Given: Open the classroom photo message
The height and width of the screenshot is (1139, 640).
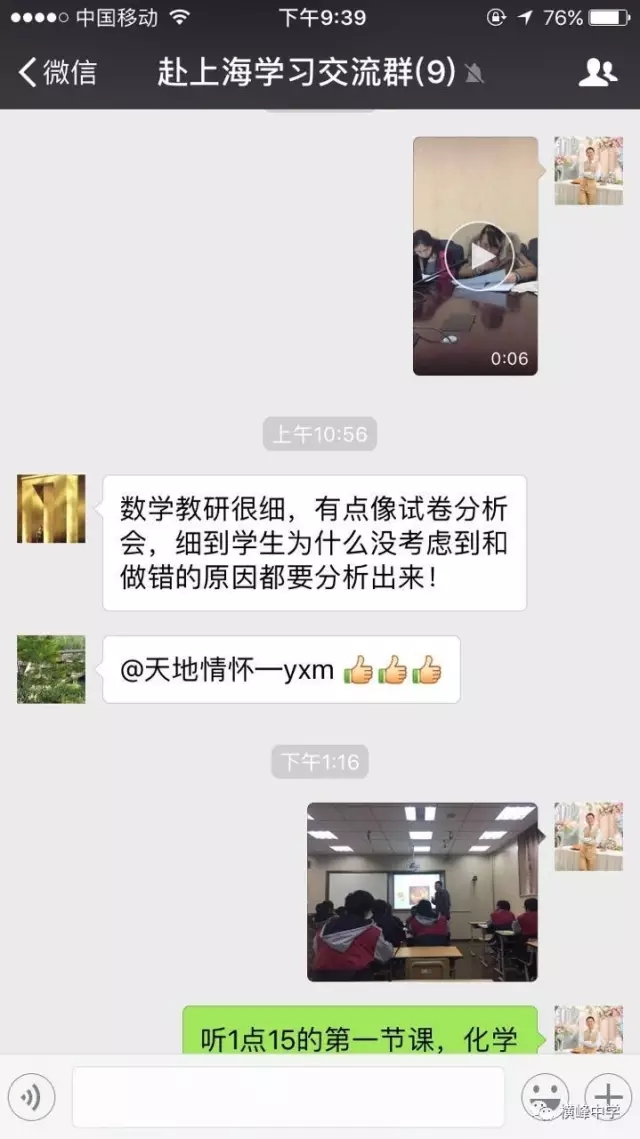Looking at the screenshot, I should 422,891.
